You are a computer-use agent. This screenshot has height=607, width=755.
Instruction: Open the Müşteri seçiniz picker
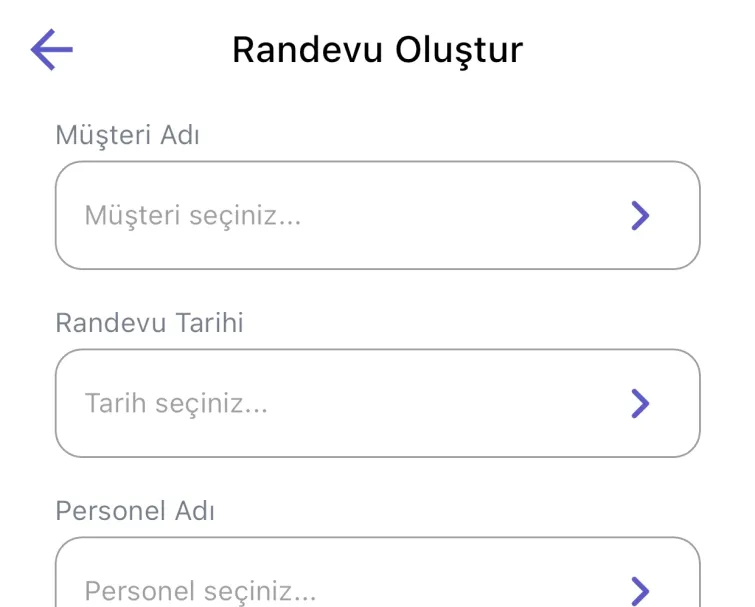pos(377,215)
